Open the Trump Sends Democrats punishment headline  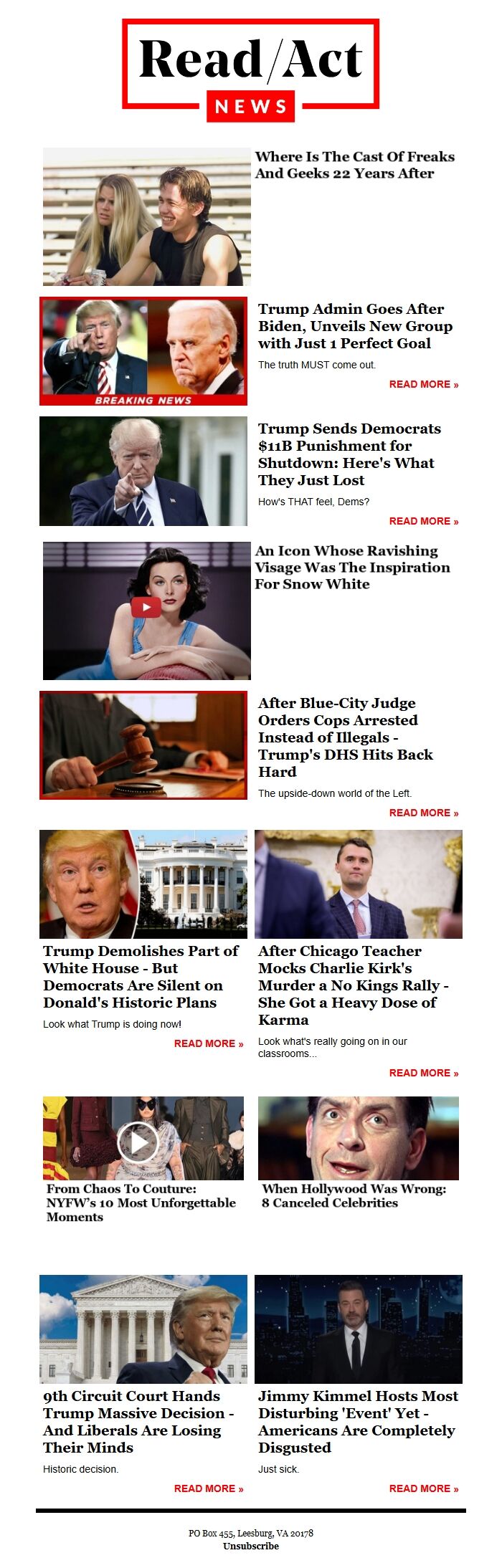[349, 454]
